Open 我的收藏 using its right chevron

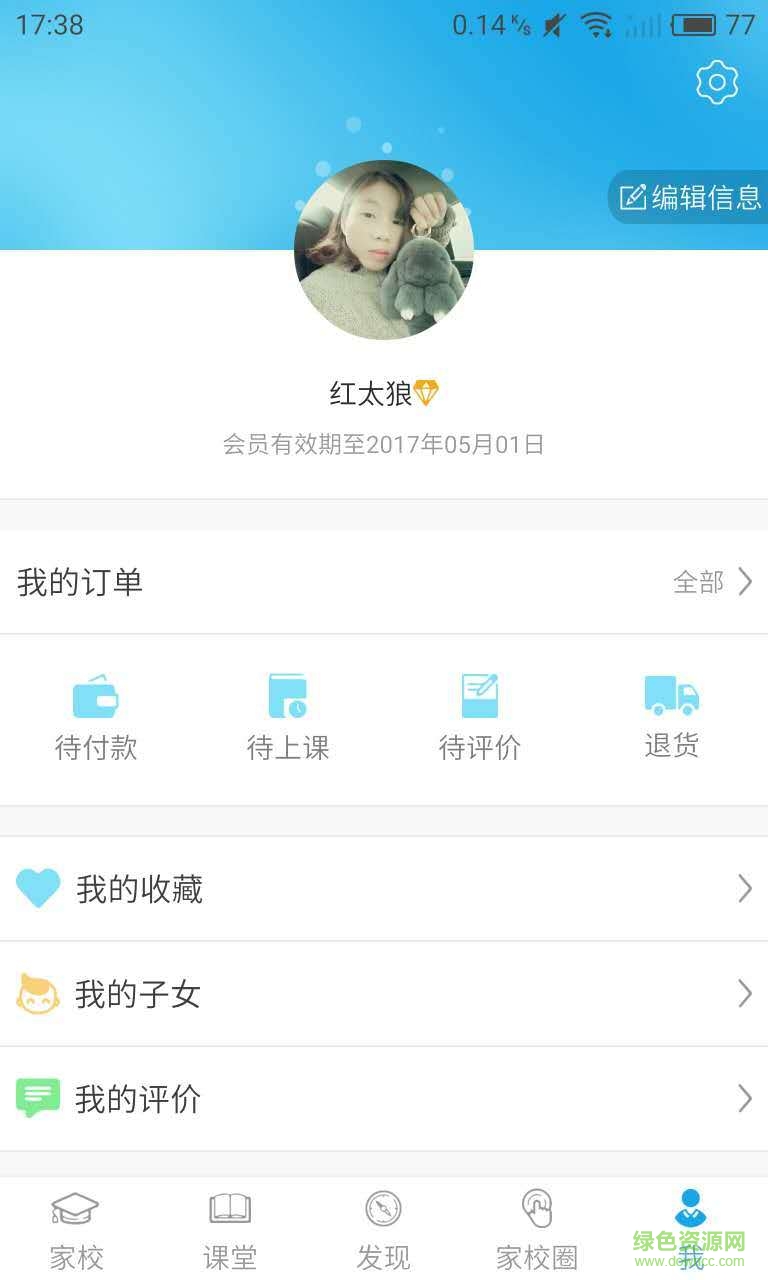[x=744, y=888]
